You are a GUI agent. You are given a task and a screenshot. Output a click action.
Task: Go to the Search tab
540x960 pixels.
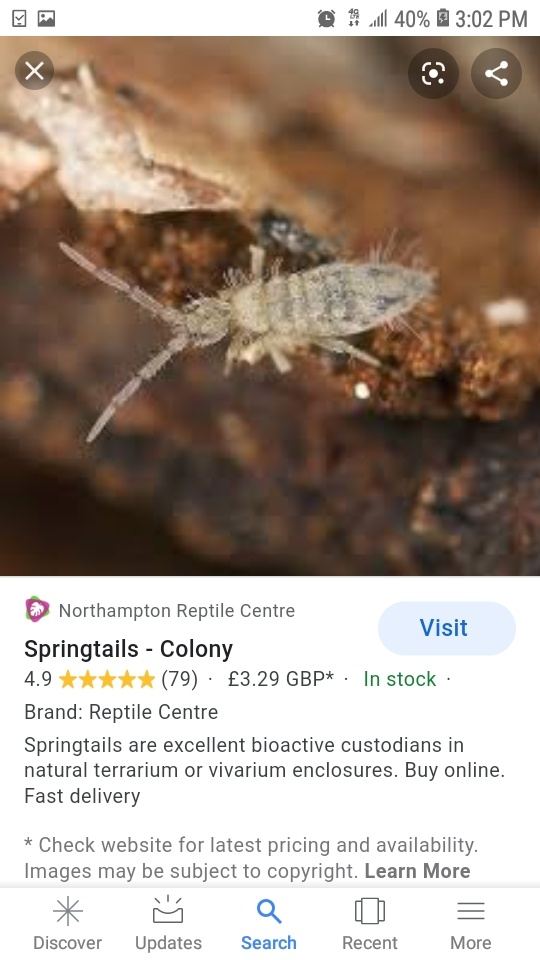click(x=269, y=923)
